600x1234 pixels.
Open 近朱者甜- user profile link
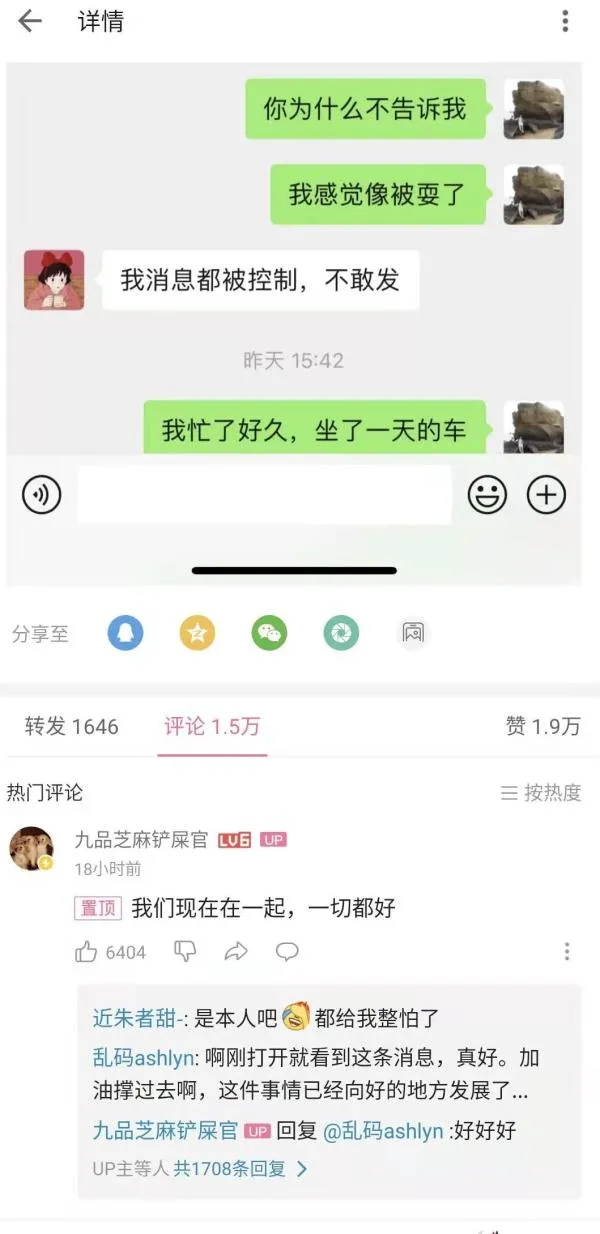(x=137, y=1018)
